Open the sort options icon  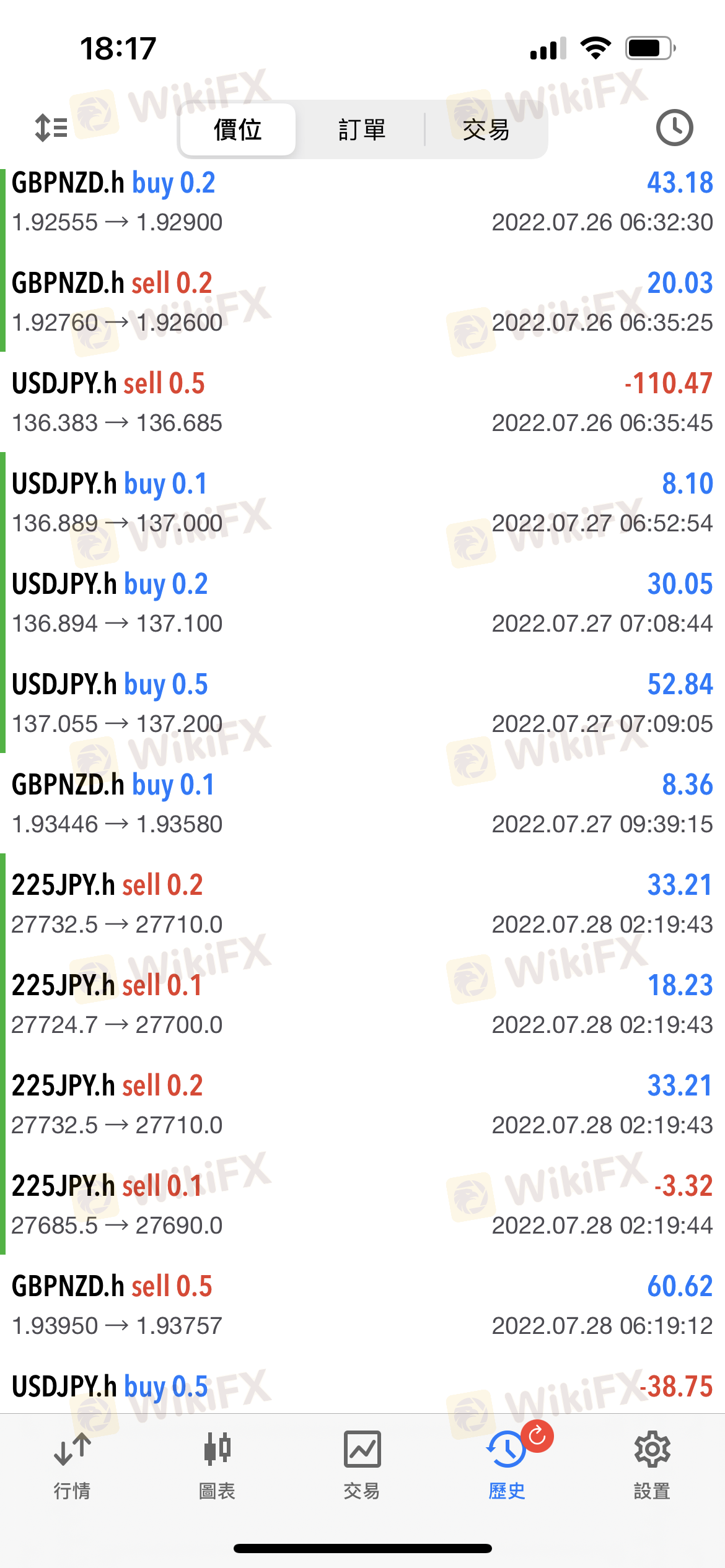pyautogui.click(x=51, y=128)
